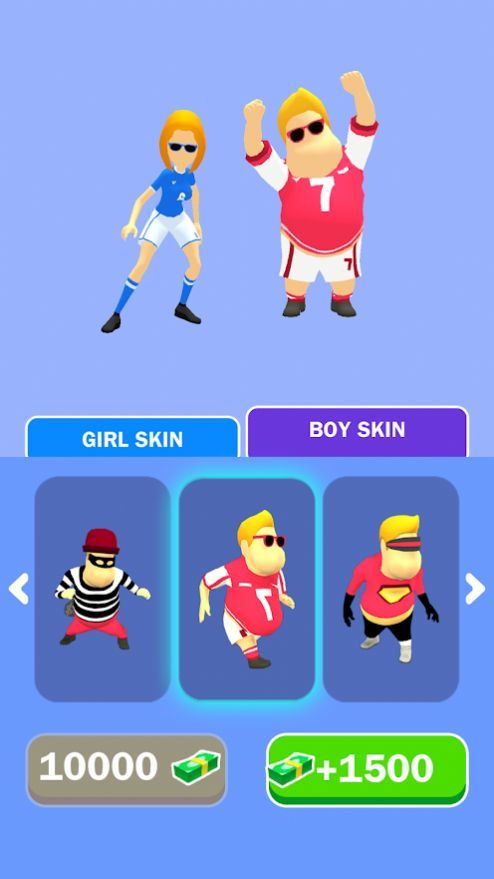Choose the striped robber skin
Viewport: 494px width, 879px height.
102,589
